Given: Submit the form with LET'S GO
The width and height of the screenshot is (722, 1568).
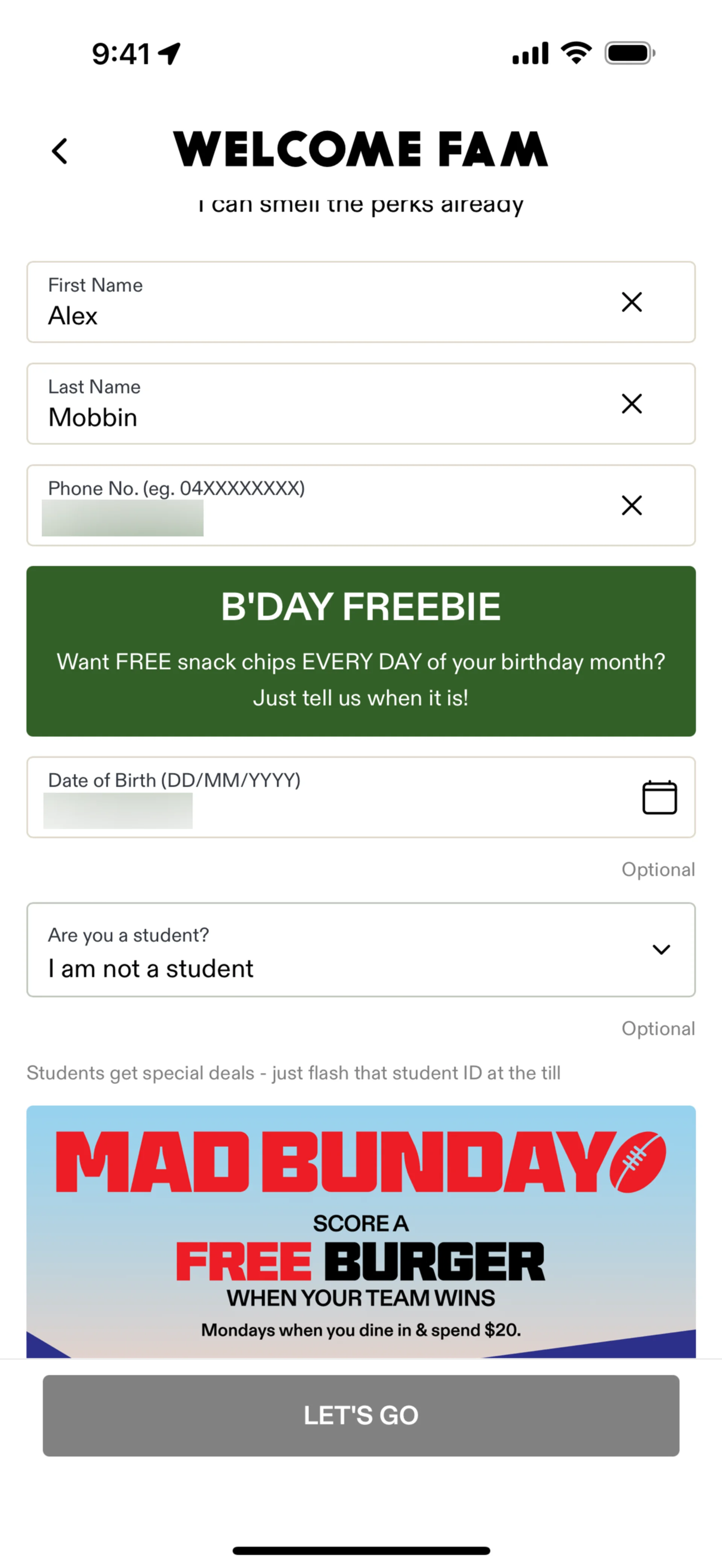Looking at the screenshot, I should pos(360,1415).
